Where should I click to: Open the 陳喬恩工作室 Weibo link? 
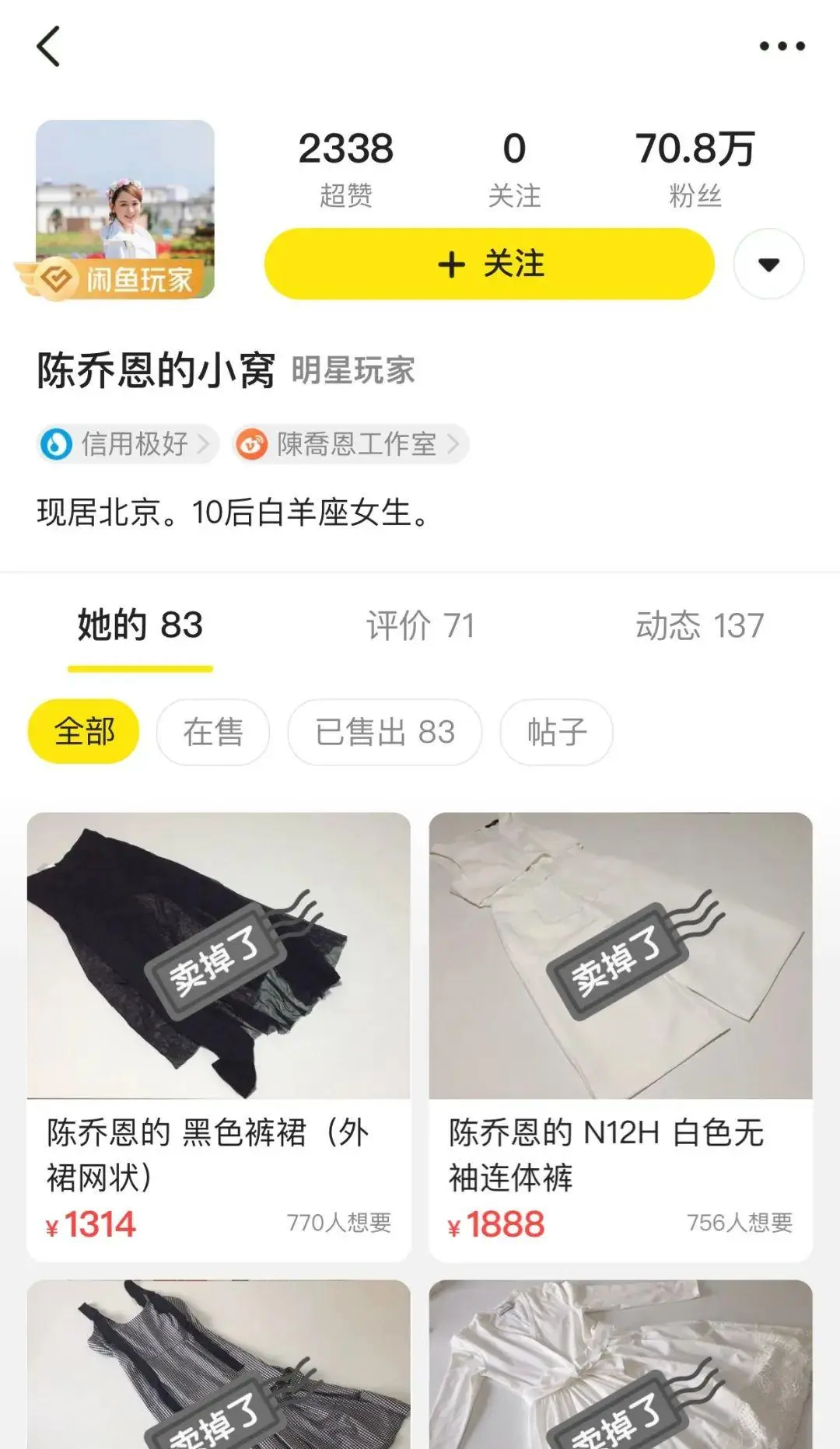(350, 444)
